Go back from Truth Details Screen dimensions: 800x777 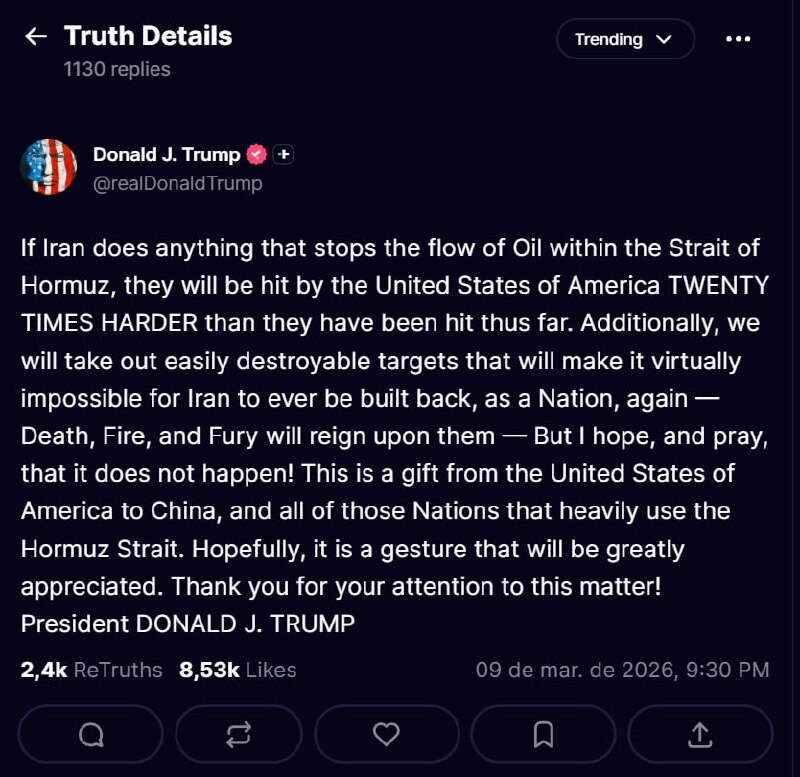pos(36,37)
